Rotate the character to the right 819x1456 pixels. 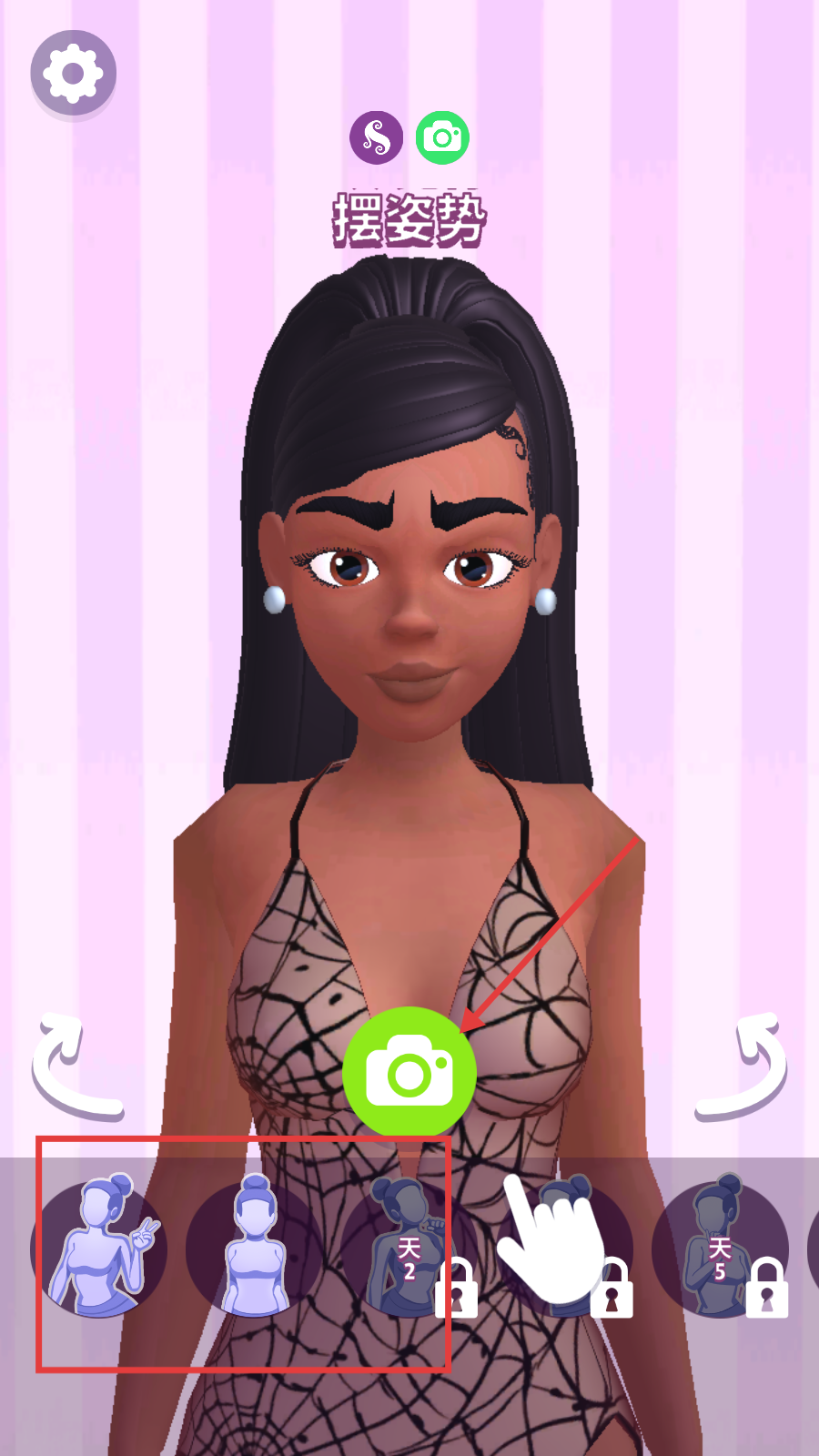[x=743, y=1067]
